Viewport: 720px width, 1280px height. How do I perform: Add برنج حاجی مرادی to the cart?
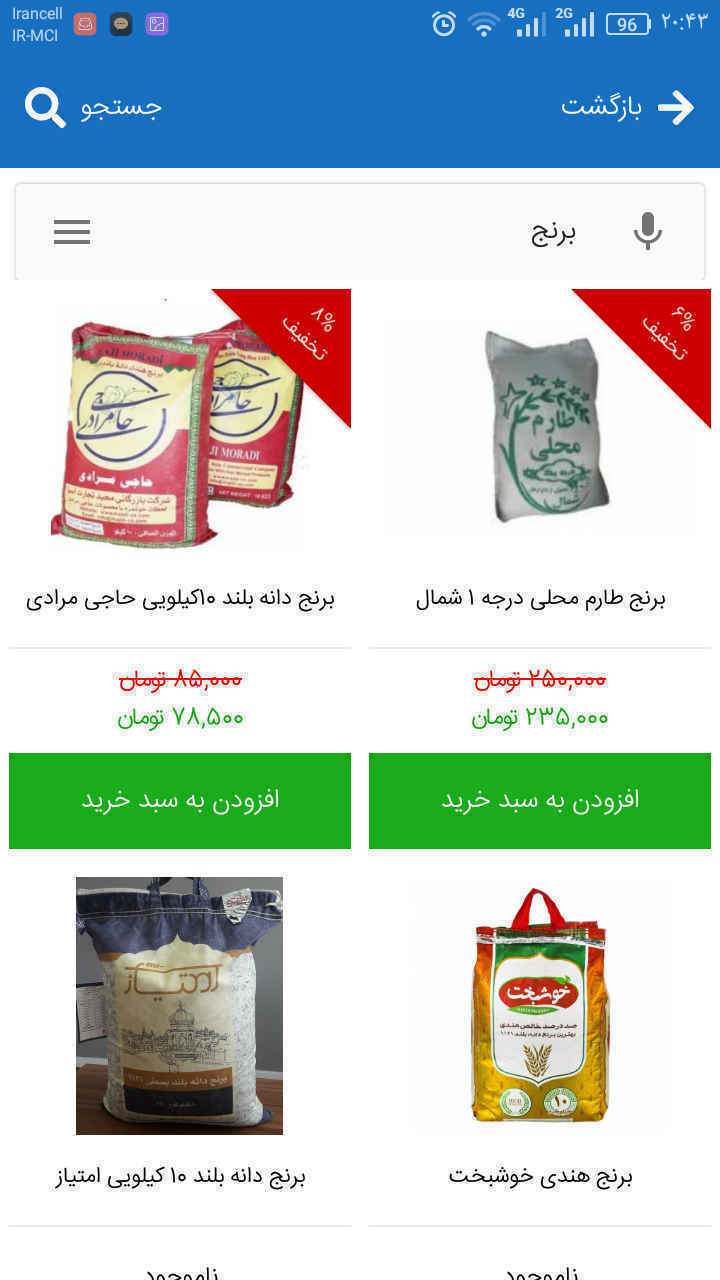[x=180, y=800]
